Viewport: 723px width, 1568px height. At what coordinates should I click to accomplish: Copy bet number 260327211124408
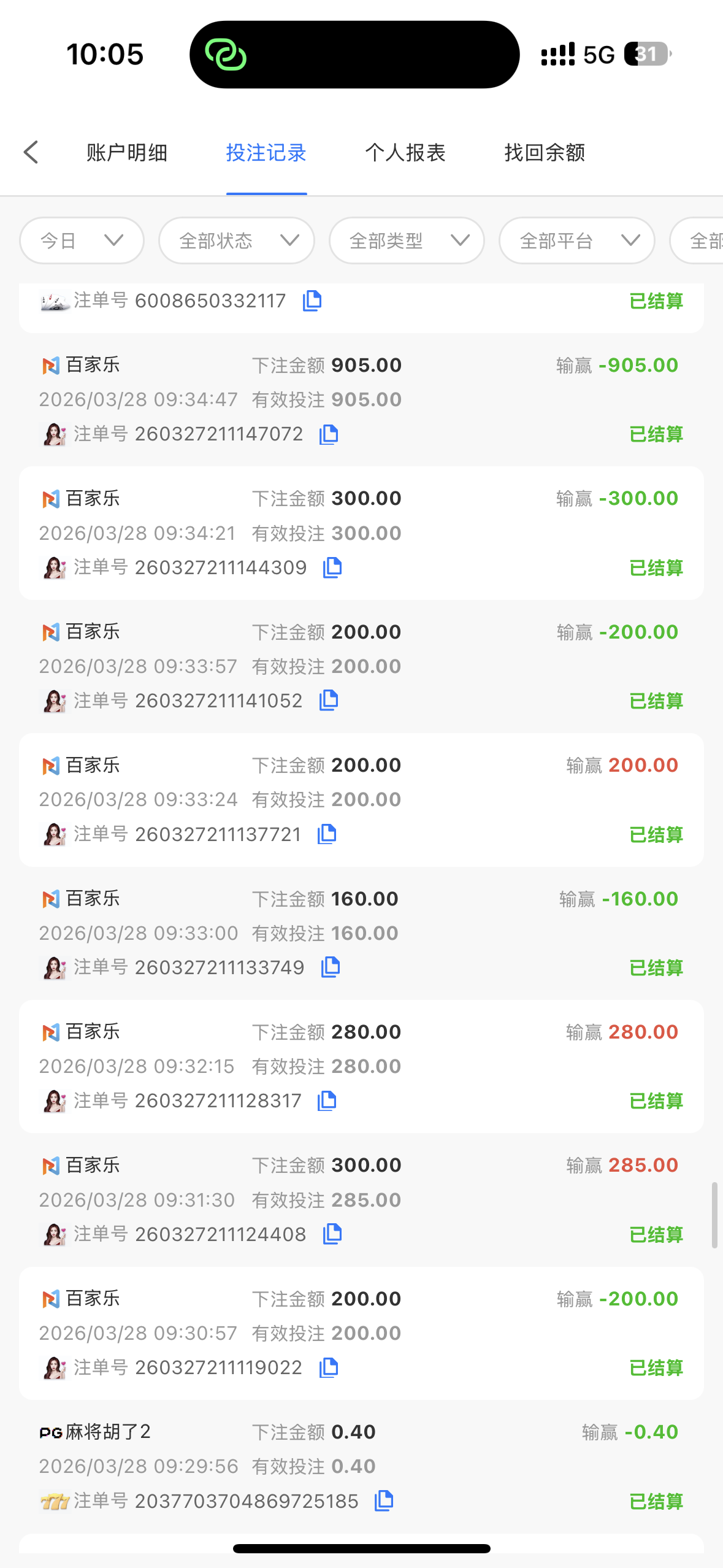[332, 1234]
